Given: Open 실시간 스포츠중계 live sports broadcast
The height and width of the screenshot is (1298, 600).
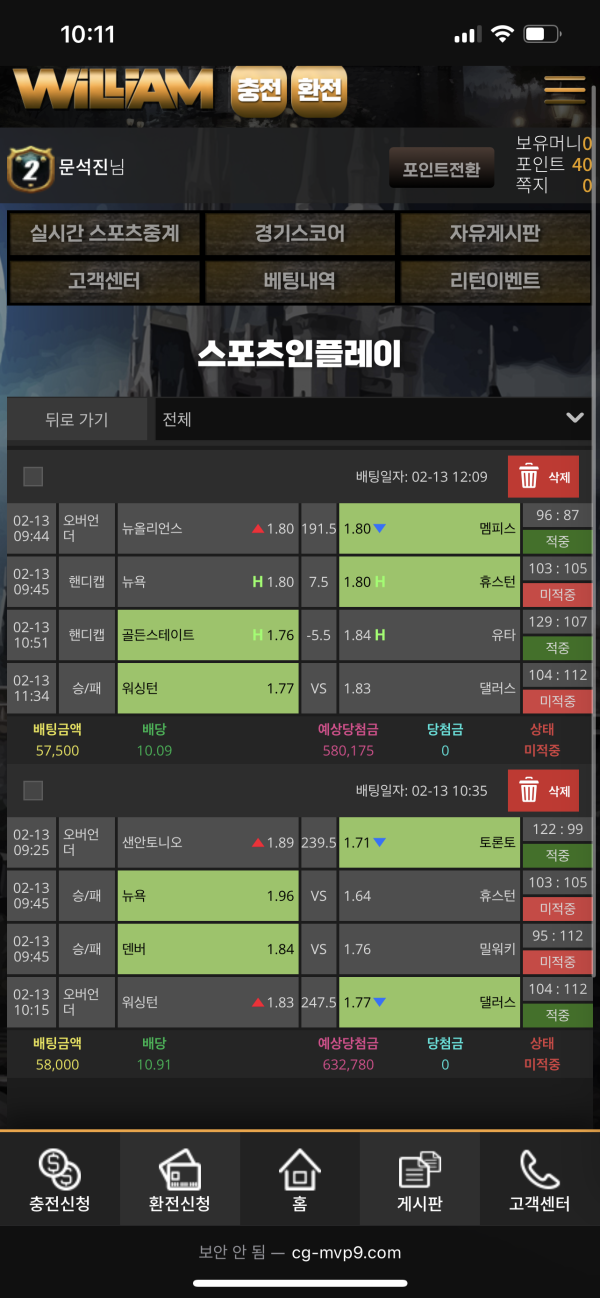Looking at the screenshot, I should tap(105, 234).
